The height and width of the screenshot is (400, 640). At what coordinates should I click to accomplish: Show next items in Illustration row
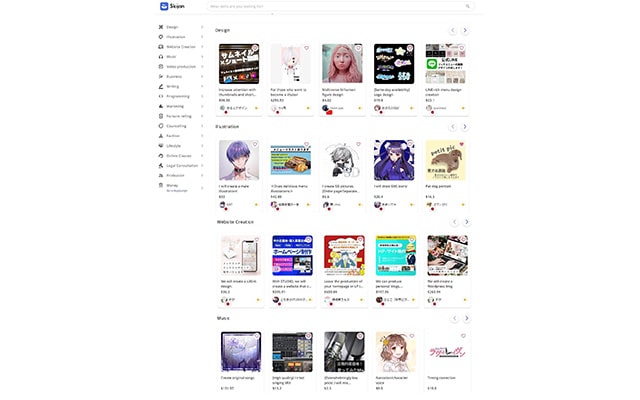(465, 127)
